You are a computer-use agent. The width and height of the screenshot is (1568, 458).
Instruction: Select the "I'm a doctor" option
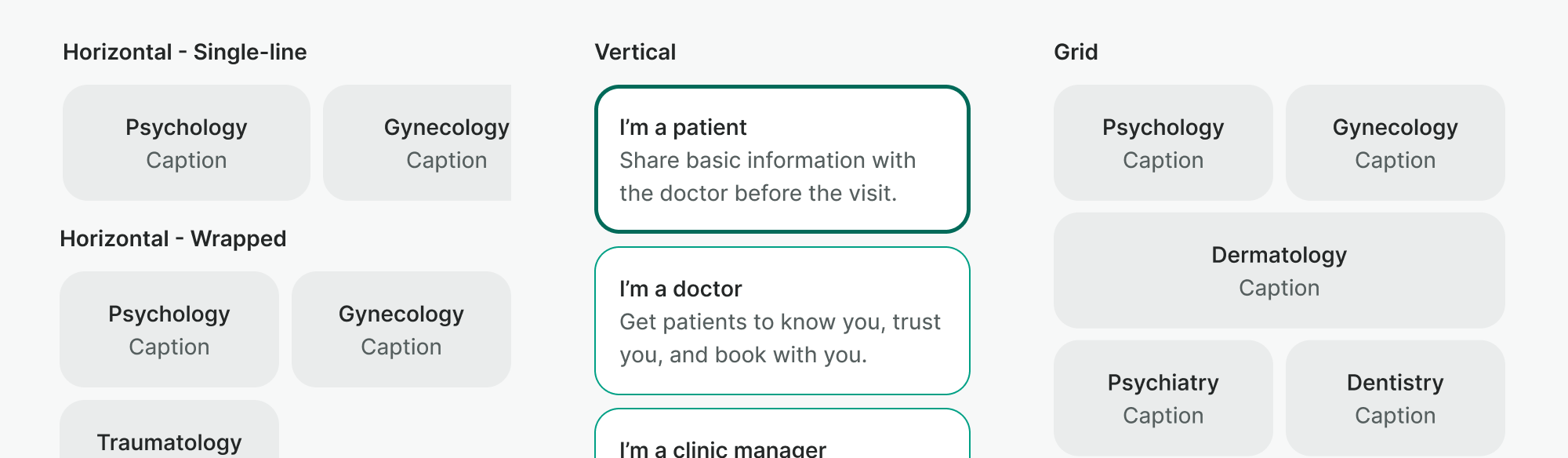pos(782,321)
